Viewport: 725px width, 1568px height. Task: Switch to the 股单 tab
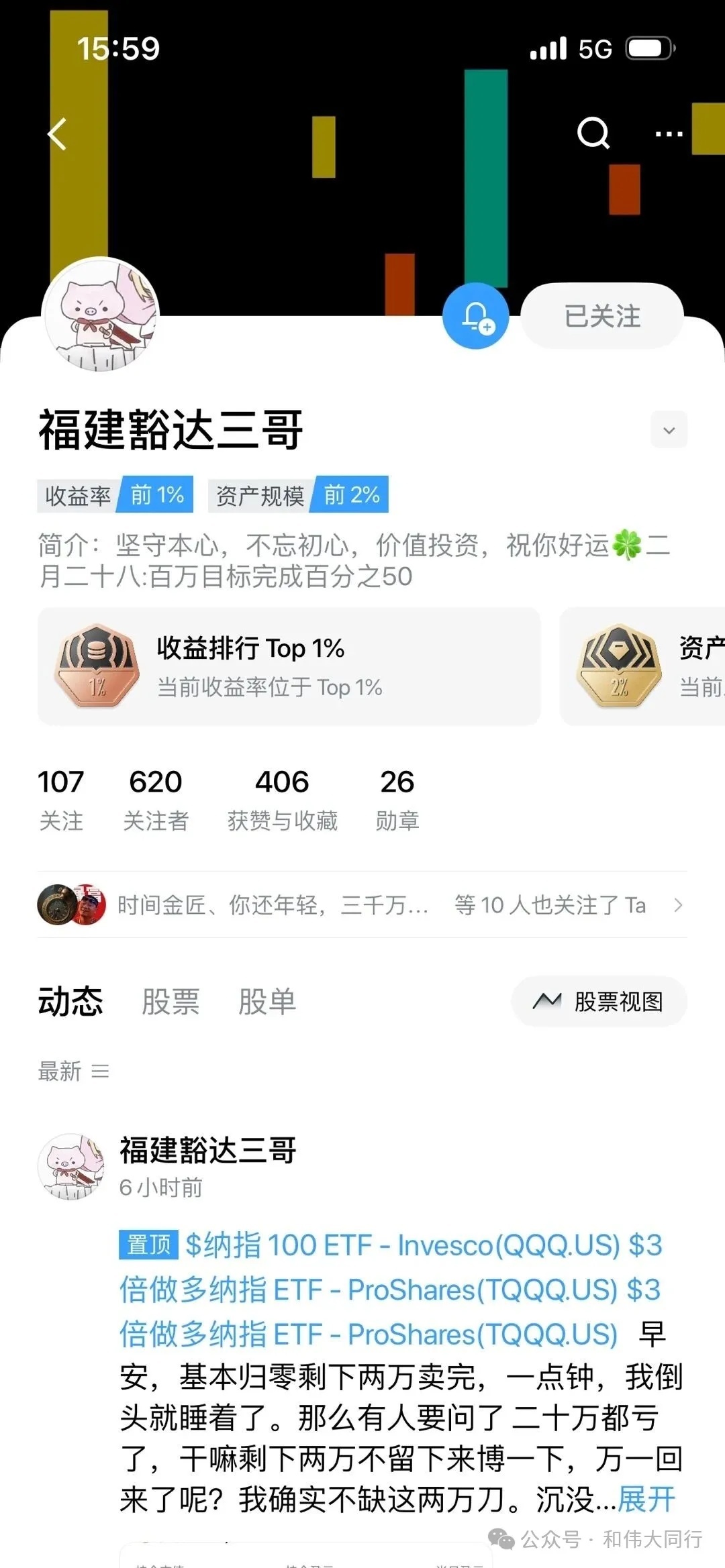[x=267, y=1002]
